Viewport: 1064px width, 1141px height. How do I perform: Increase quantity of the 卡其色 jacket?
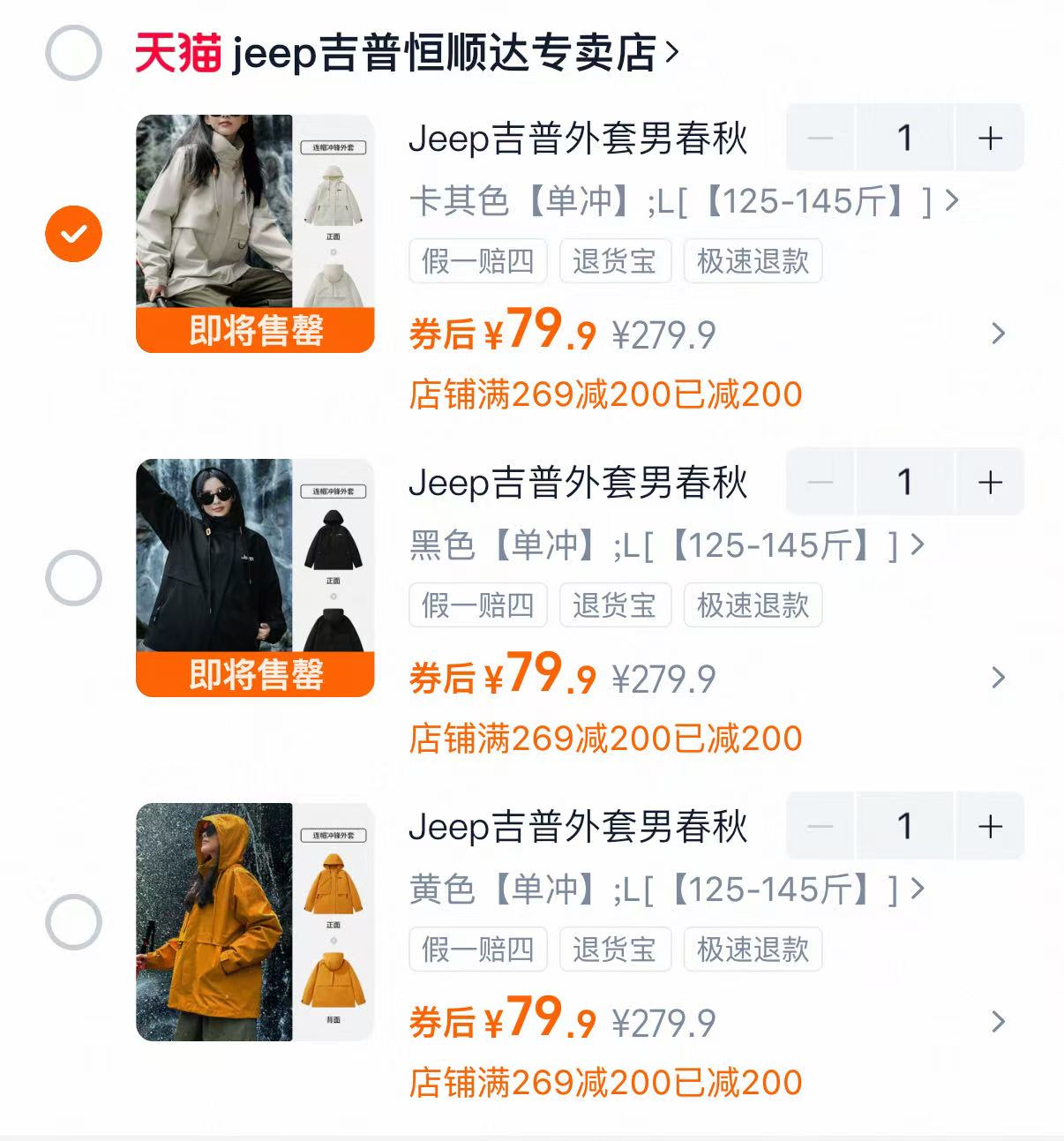click(990, 138)
